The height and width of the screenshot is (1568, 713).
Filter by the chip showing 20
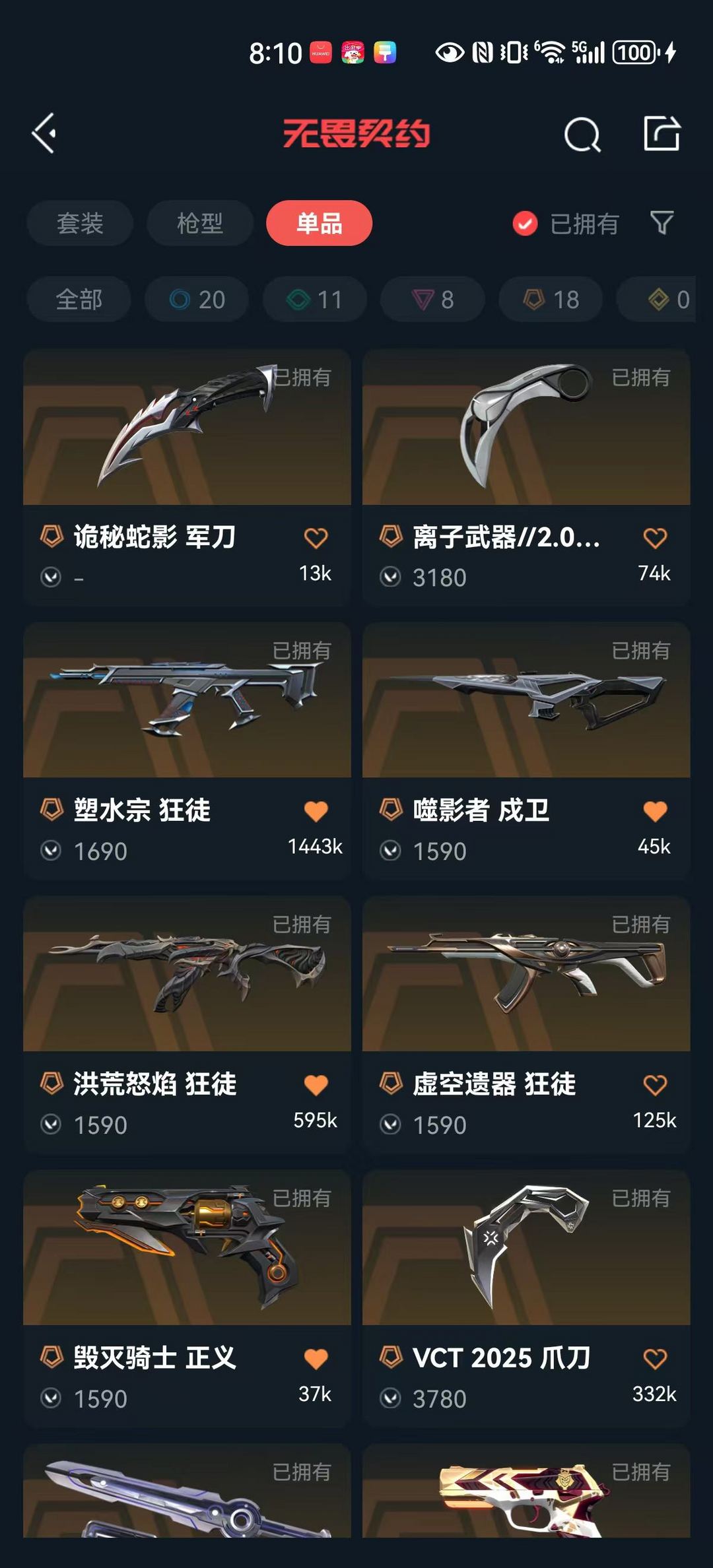pyautogui.click(x=197, y=300)
